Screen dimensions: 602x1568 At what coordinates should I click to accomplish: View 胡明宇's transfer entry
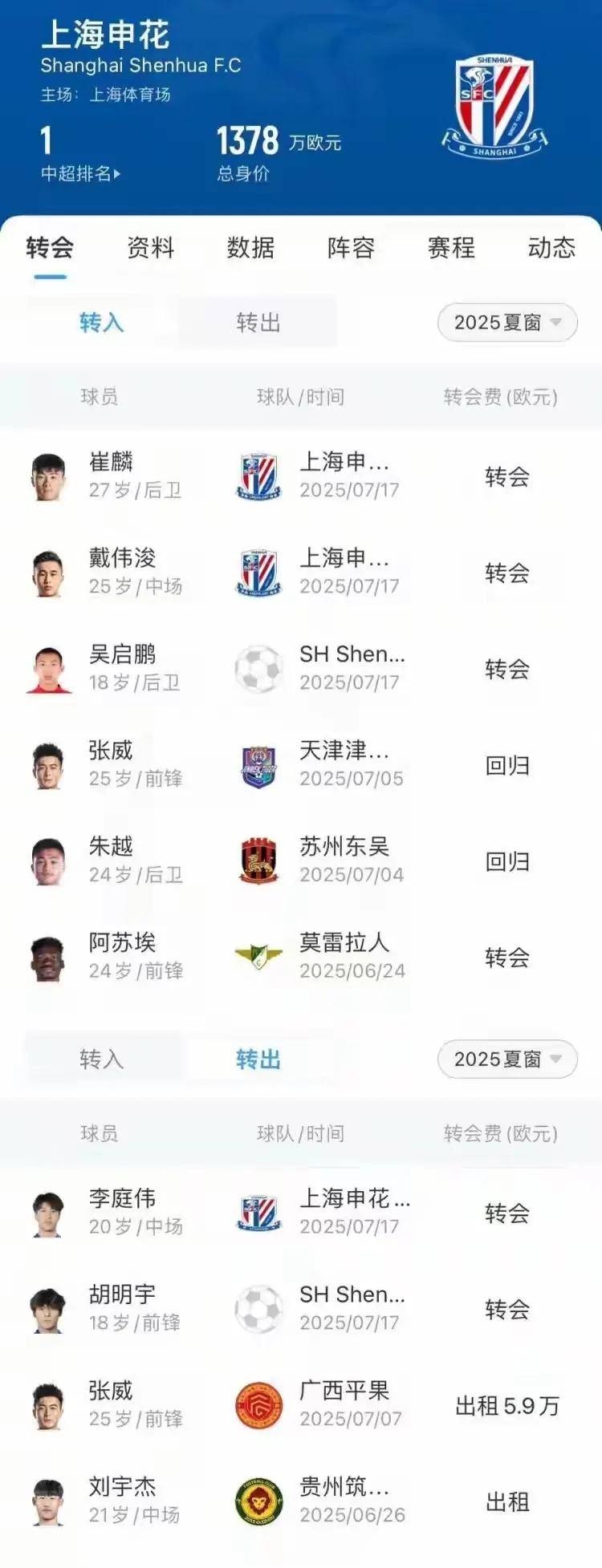coord(301,1309)
